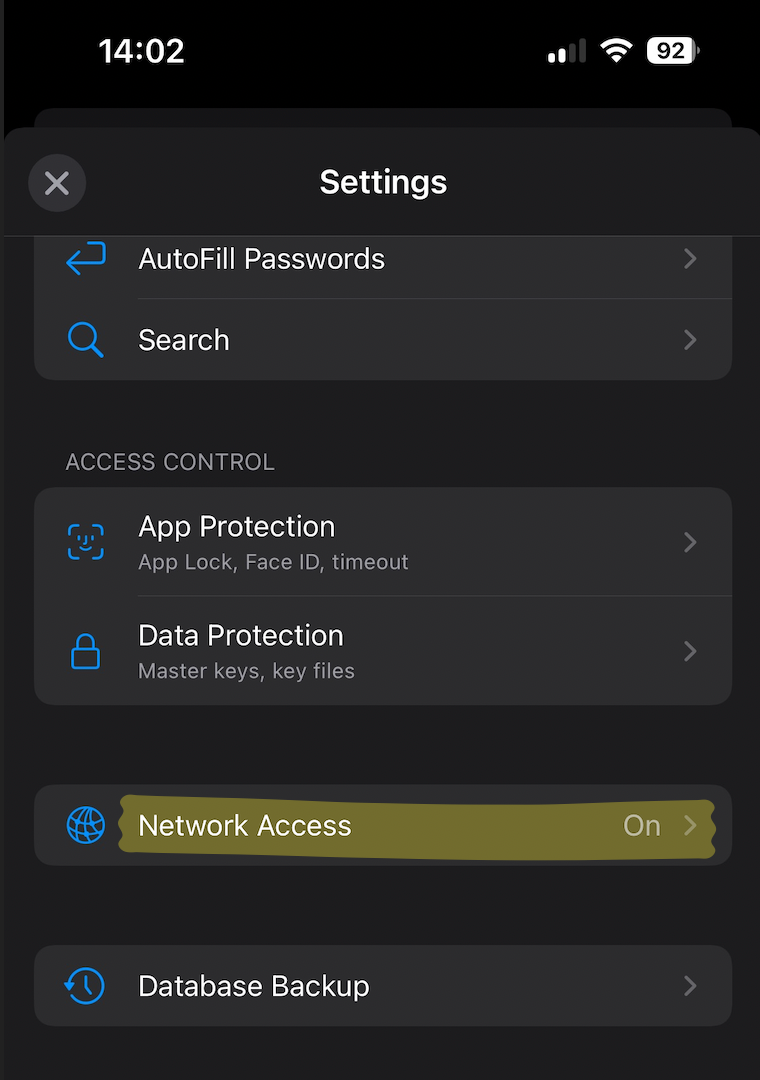Screen dimensions: 760x1080
Task: Open Data Protection settings
Action: click(x=382, y=651)
